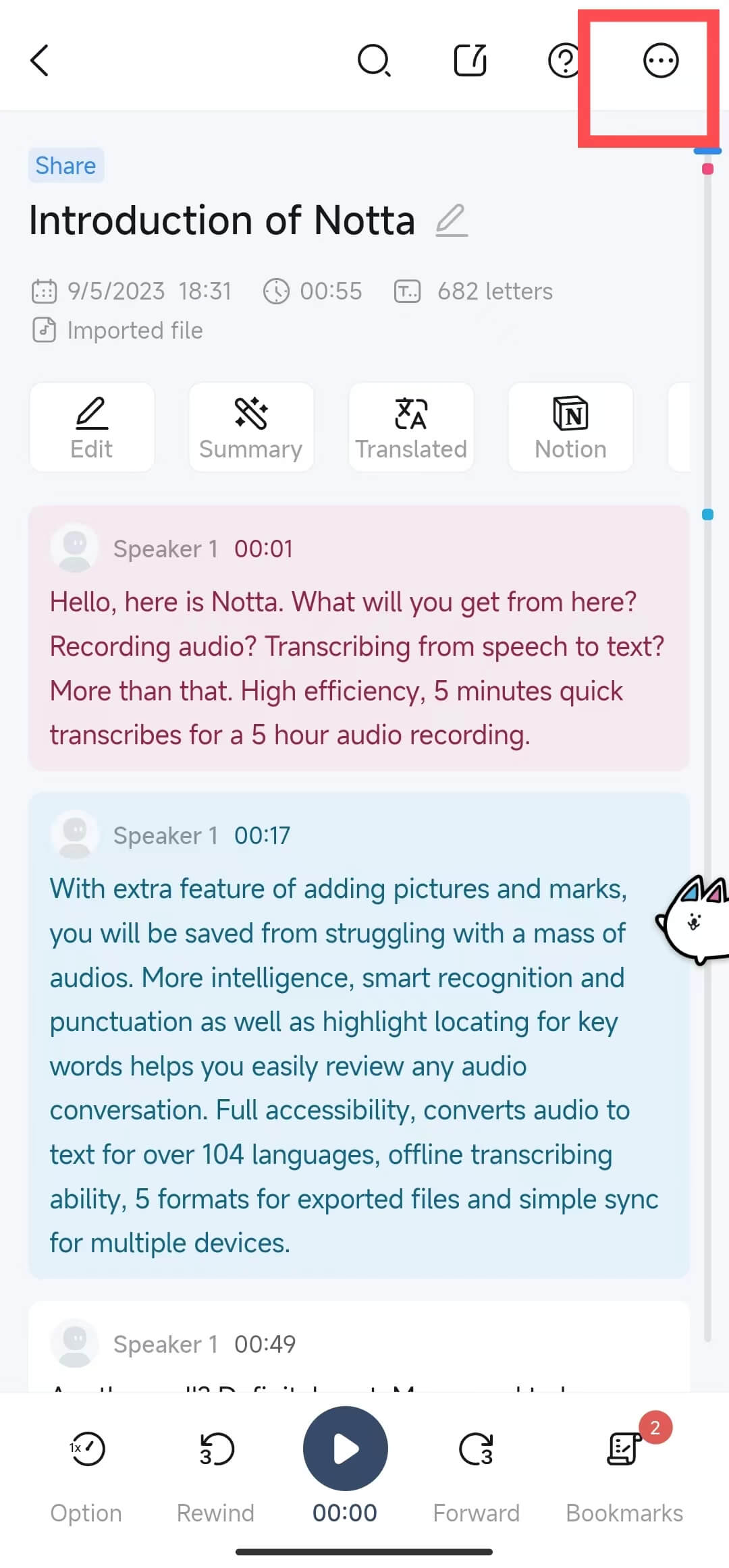Open Bookmarks with two items

[x=624, y=1464]
